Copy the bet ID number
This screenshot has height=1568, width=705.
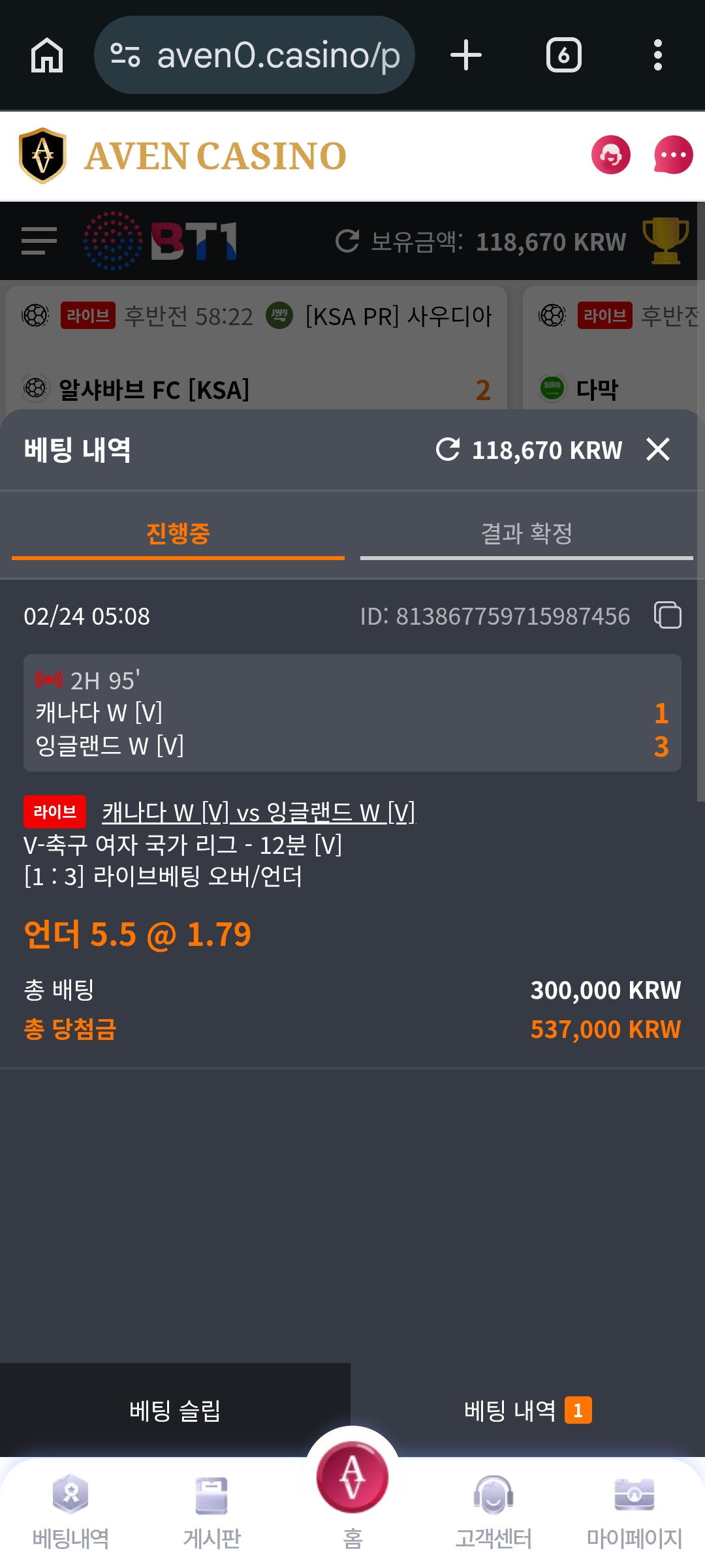click(667, 616)
